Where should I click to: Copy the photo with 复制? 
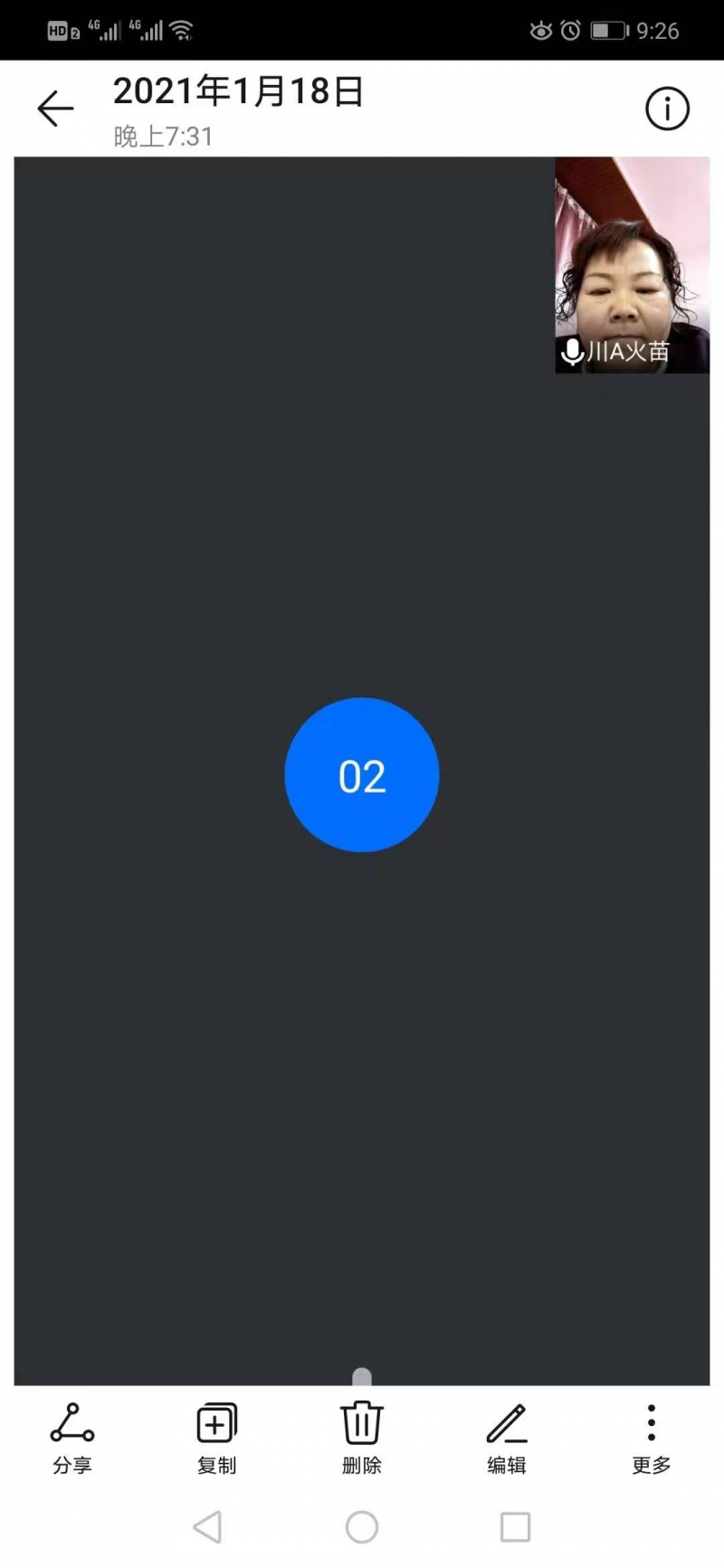[x=217, y=1437]
